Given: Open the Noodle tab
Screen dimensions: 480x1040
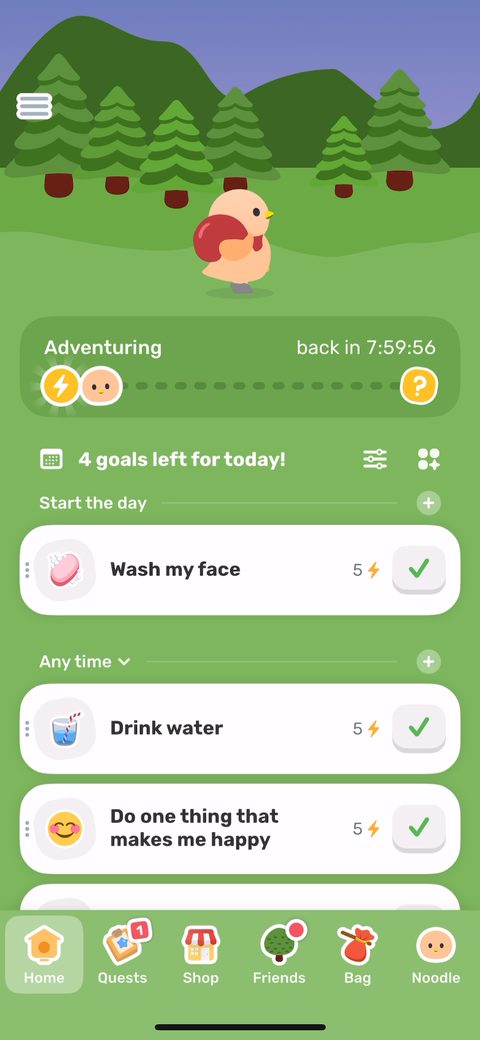Looking at the screenshot, I should pos(436,954).
